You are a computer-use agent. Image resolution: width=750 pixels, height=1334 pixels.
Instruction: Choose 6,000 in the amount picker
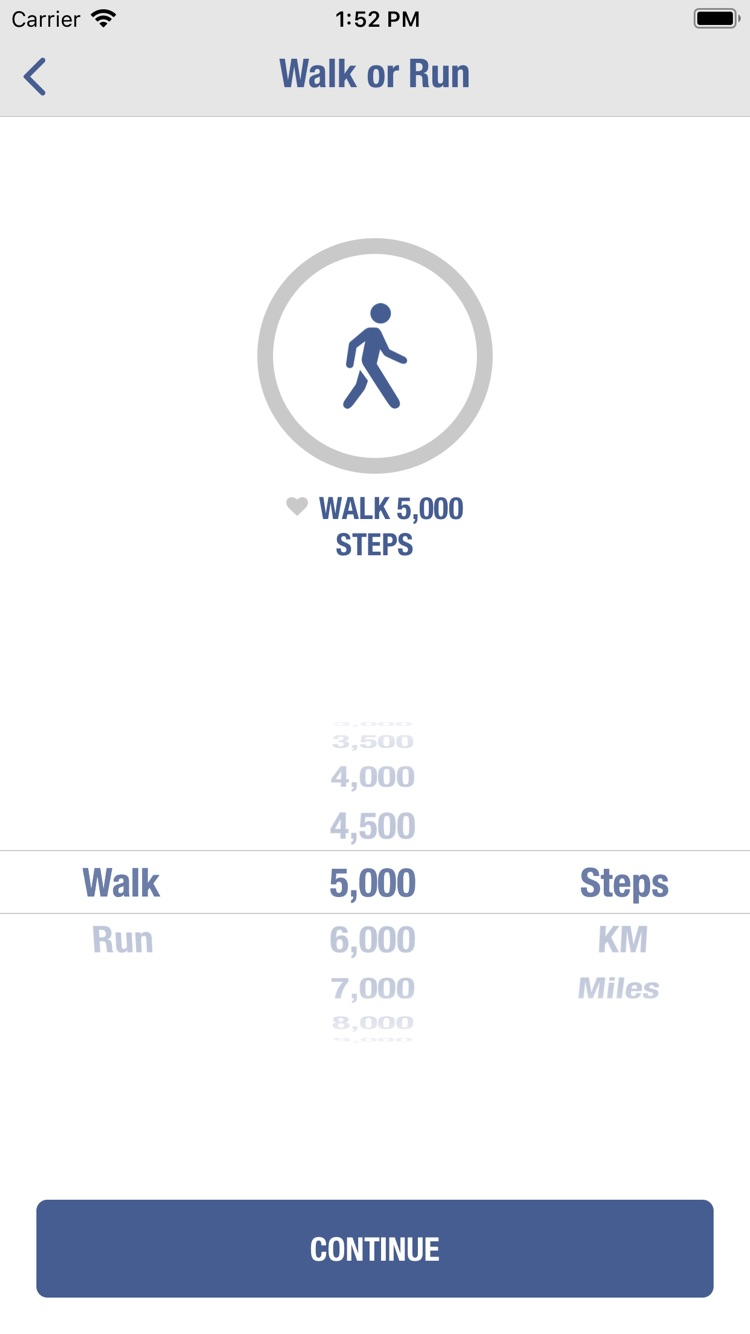(373, 940)
